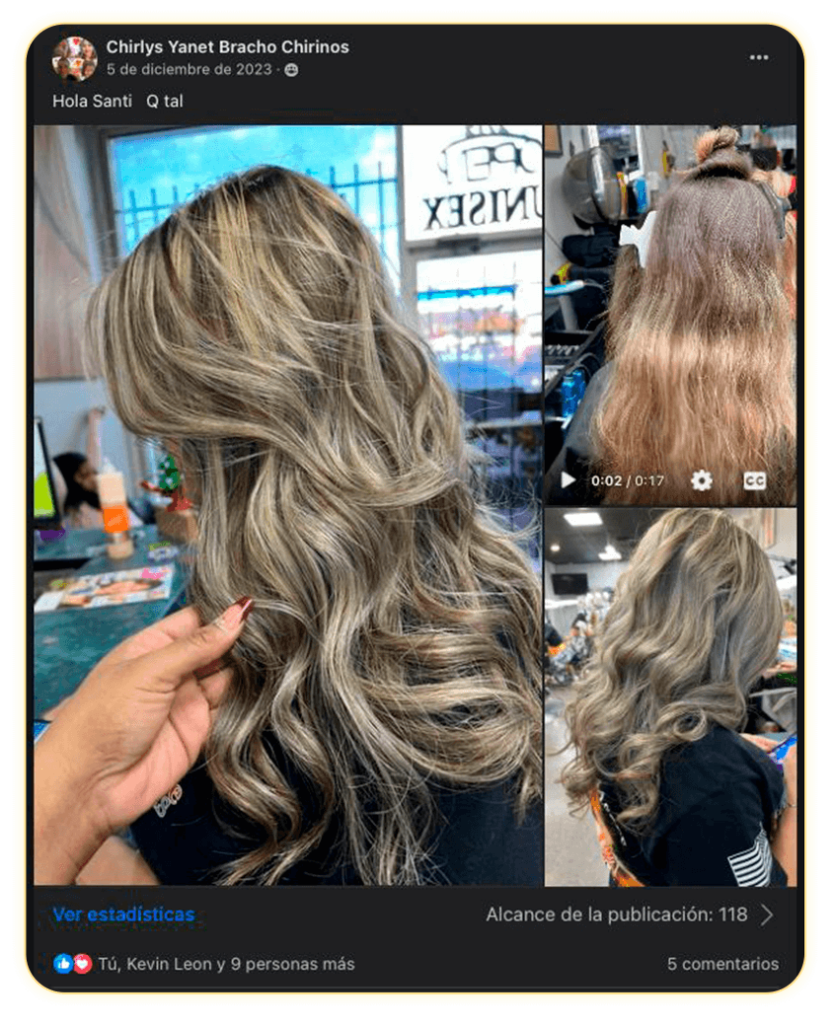The width and height of the screenshot is (835, 1024).
Task: Open the video settings gear
Action: (x=702, y=481)
